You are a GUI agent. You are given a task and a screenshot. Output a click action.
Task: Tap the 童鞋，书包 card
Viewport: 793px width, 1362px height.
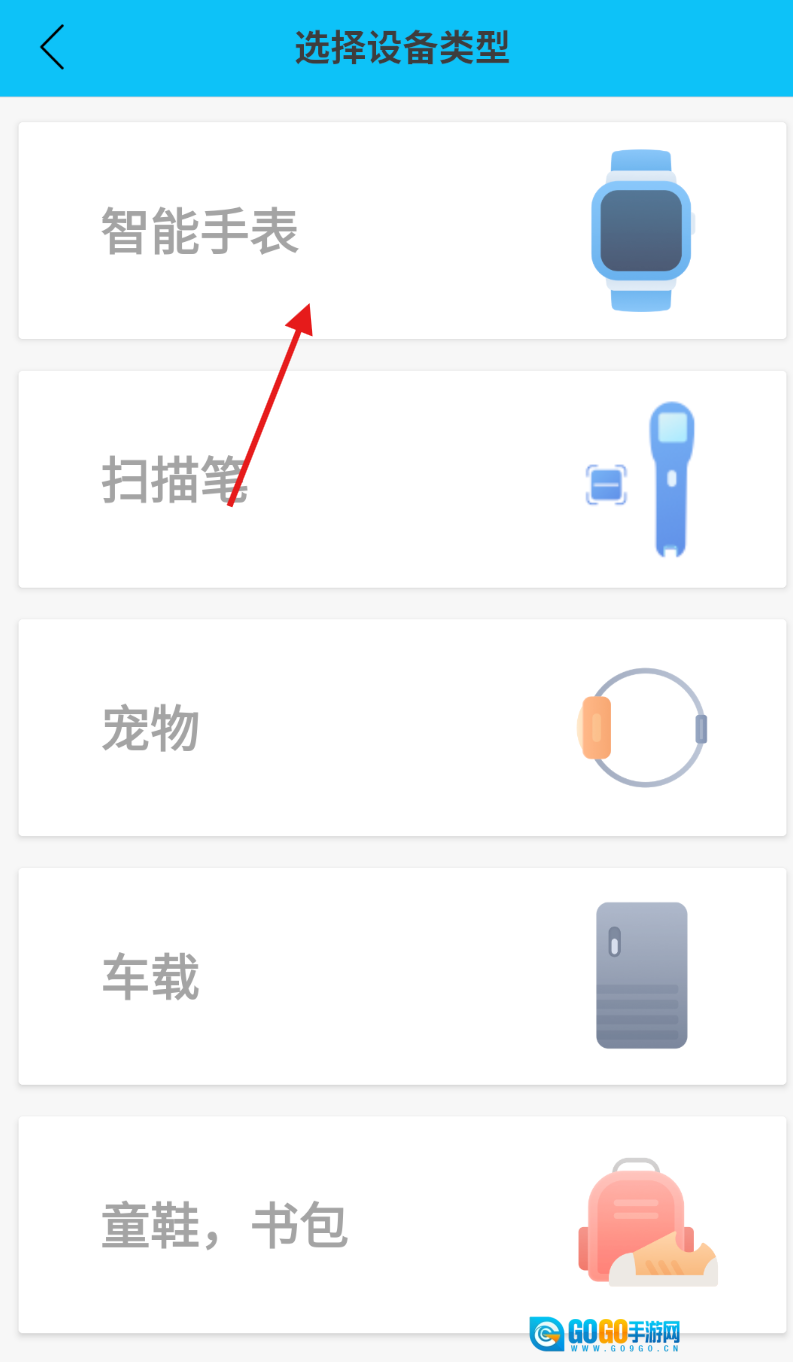[x=402, y=1224]
